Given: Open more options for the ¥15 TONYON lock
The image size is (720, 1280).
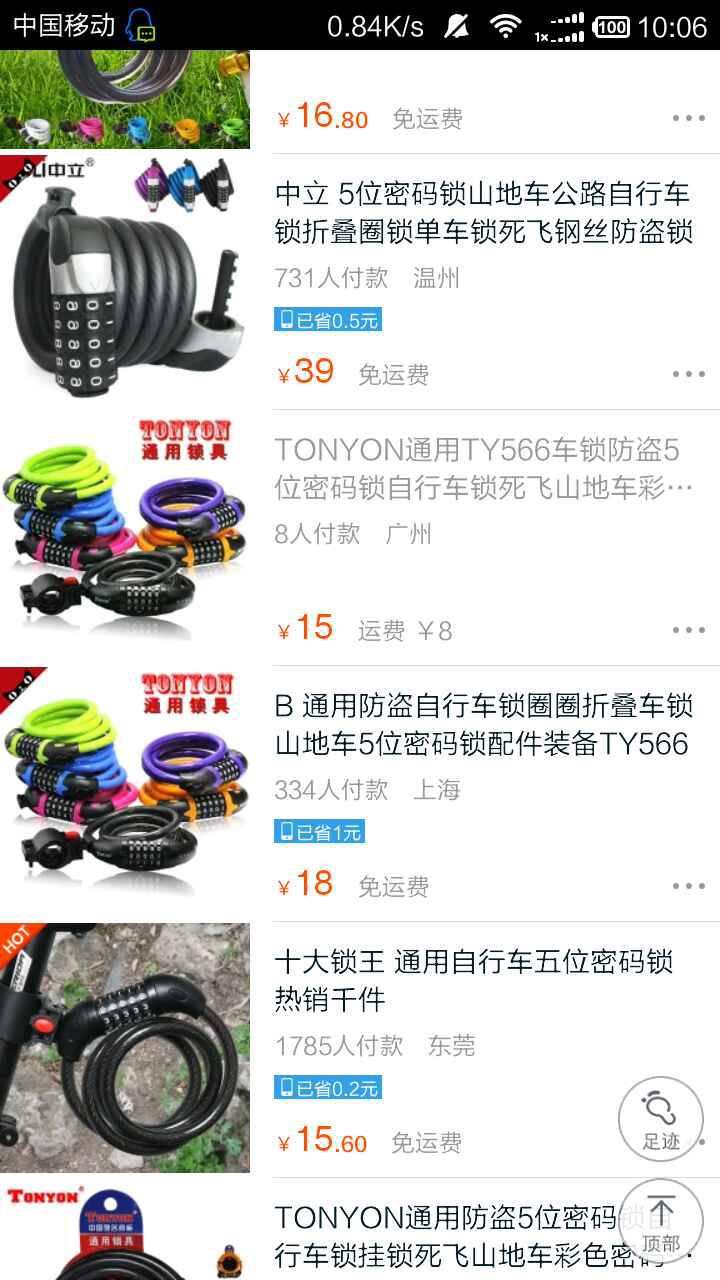Looking at the screenshot, I should (689, 630).
